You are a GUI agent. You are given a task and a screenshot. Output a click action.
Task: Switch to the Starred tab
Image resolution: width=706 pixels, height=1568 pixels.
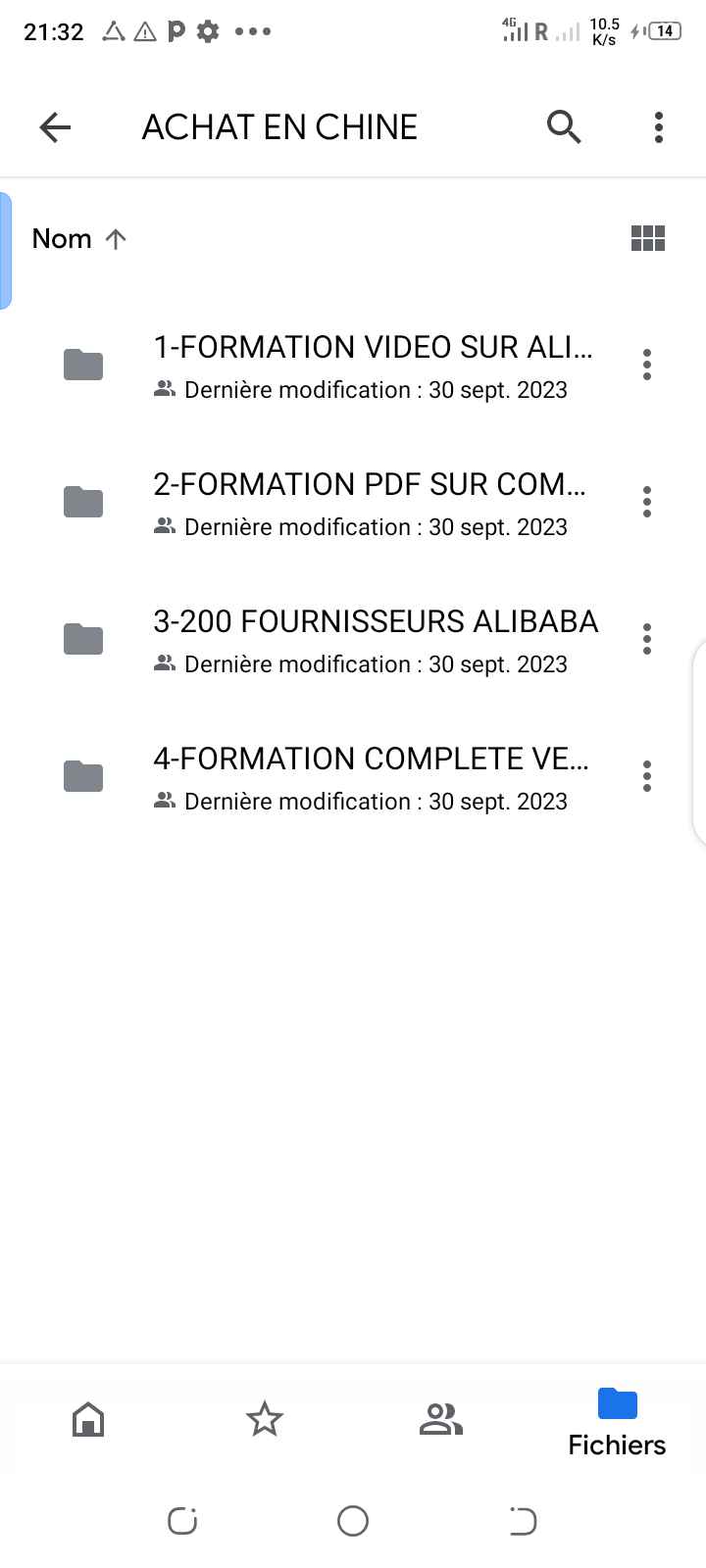click(265, 1419)
